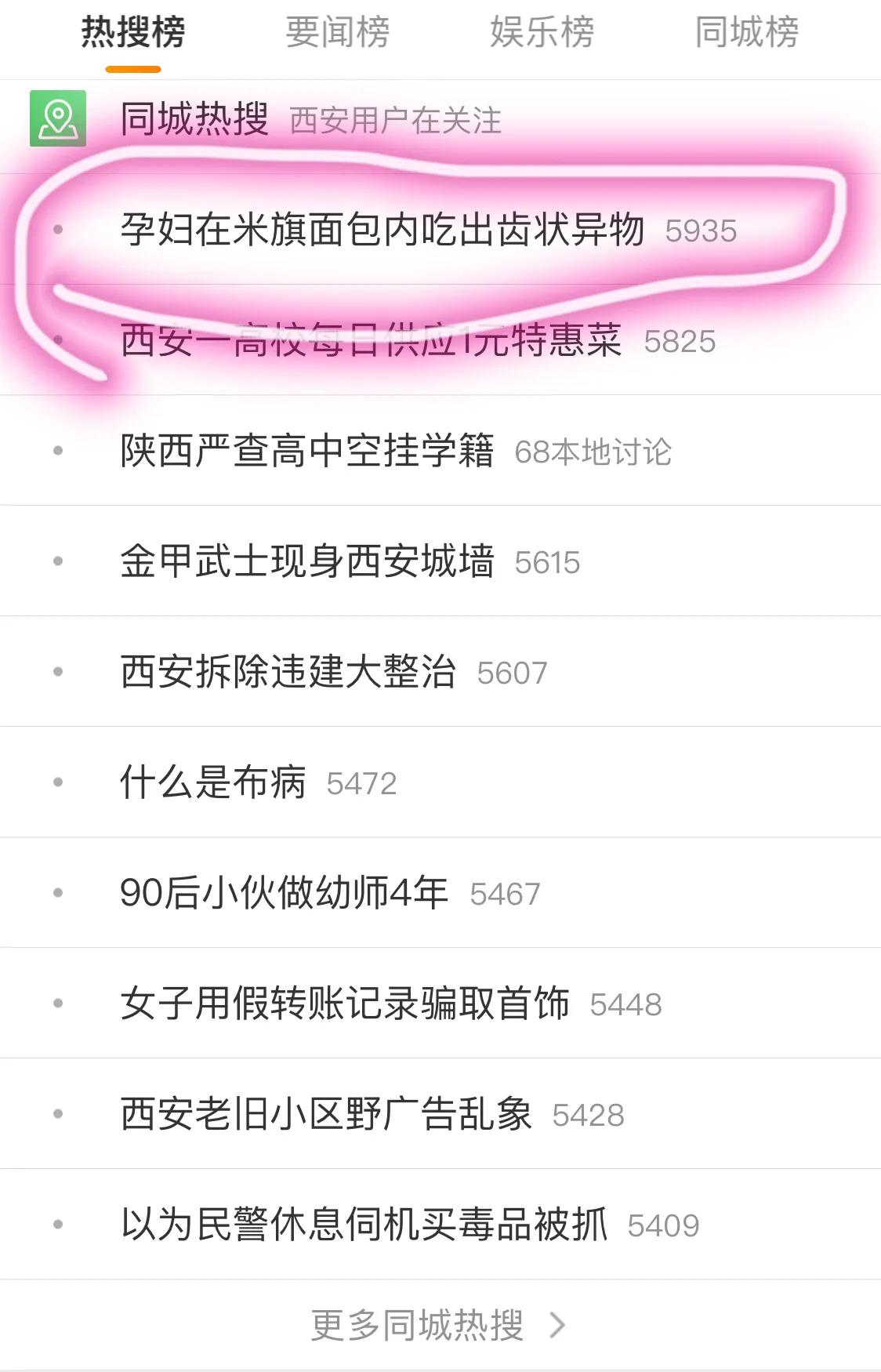Open the 以为民警休息伺机买毒品被抓 topic
881x1372 pixels.
(365, 1223)
